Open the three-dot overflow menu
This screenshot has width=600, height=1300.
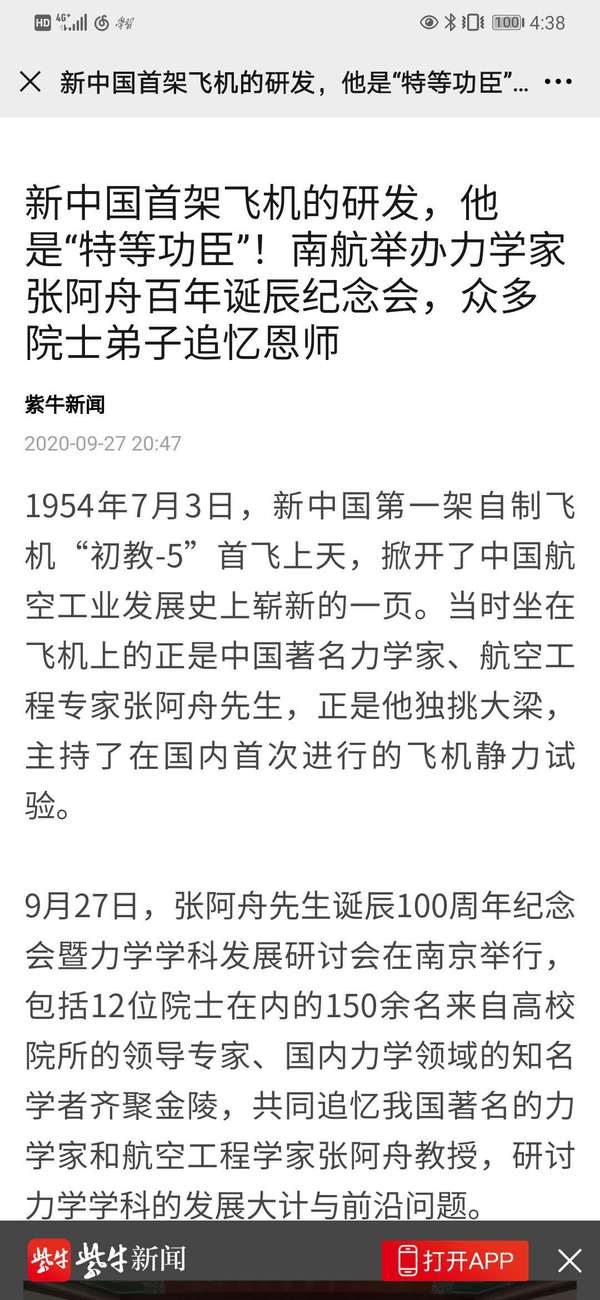558,82
